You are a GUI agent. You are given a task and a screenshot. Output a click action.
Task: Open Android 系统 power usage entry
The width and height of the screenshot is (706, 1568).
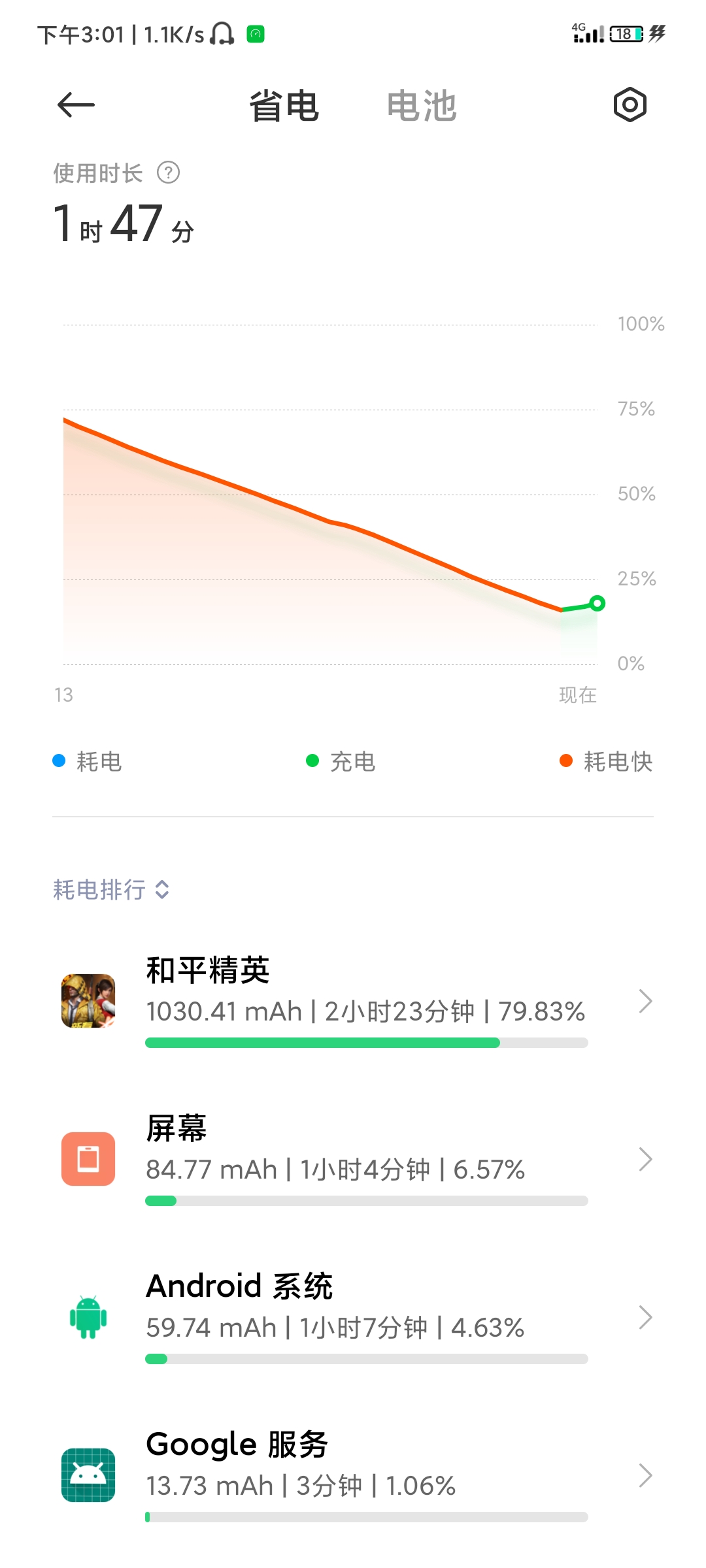tap(353, 1317)
